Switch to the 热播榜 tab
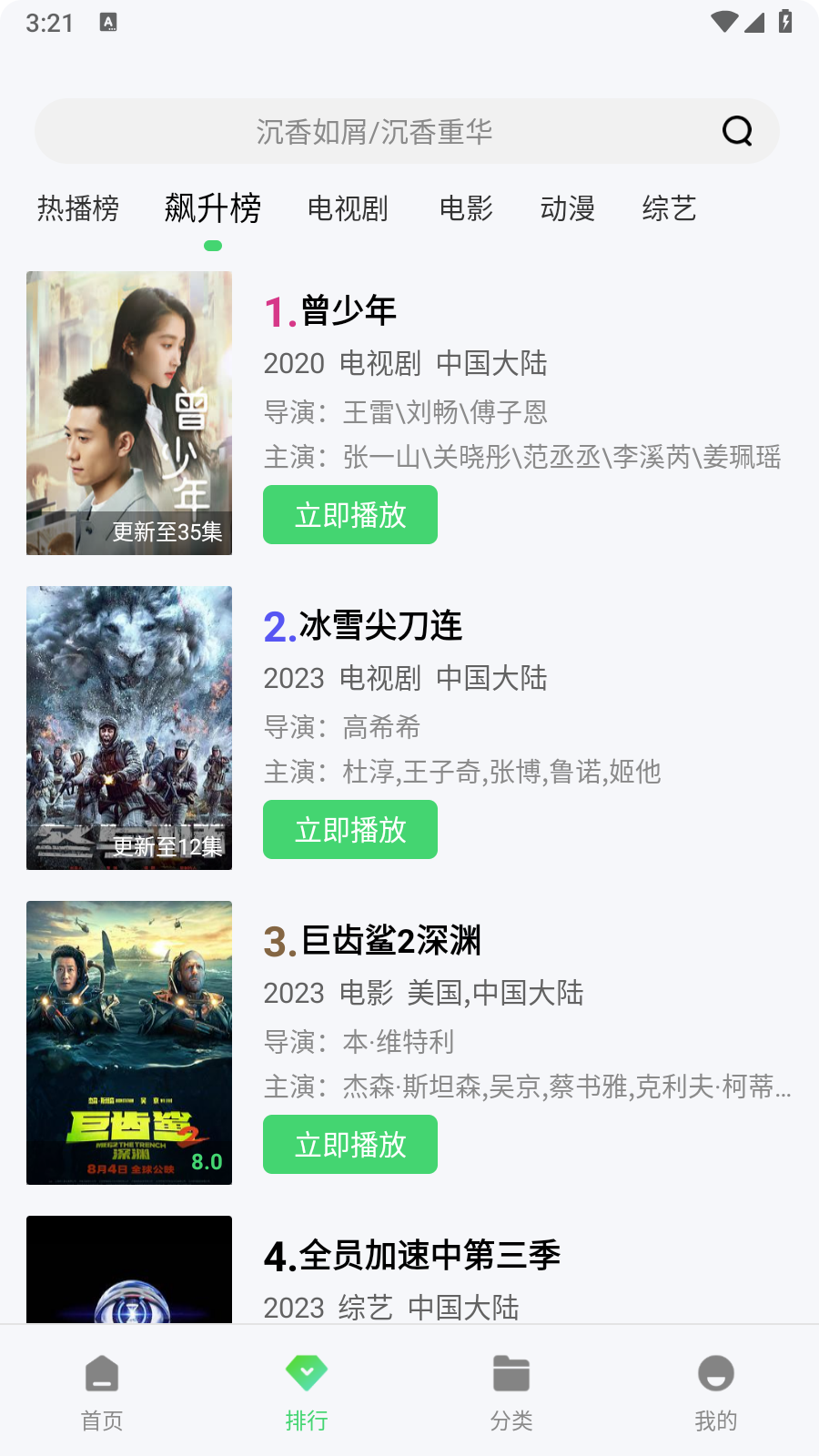This screenshot has width=819, height=1456. click(x=78, y=209)
